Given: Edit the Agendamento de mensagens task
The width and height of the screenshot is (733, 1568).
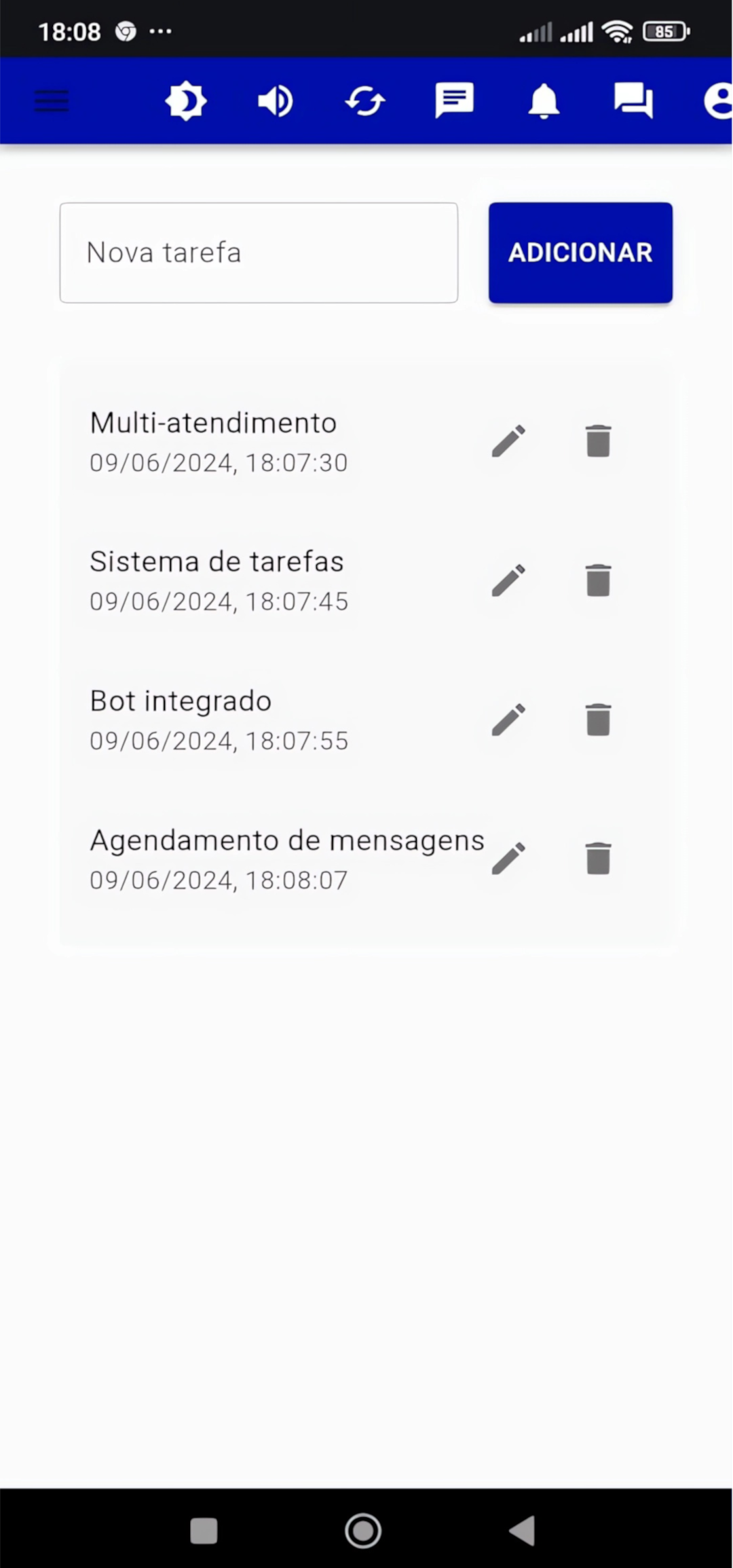Looking at the screenshot, I should tap(508, 859).
